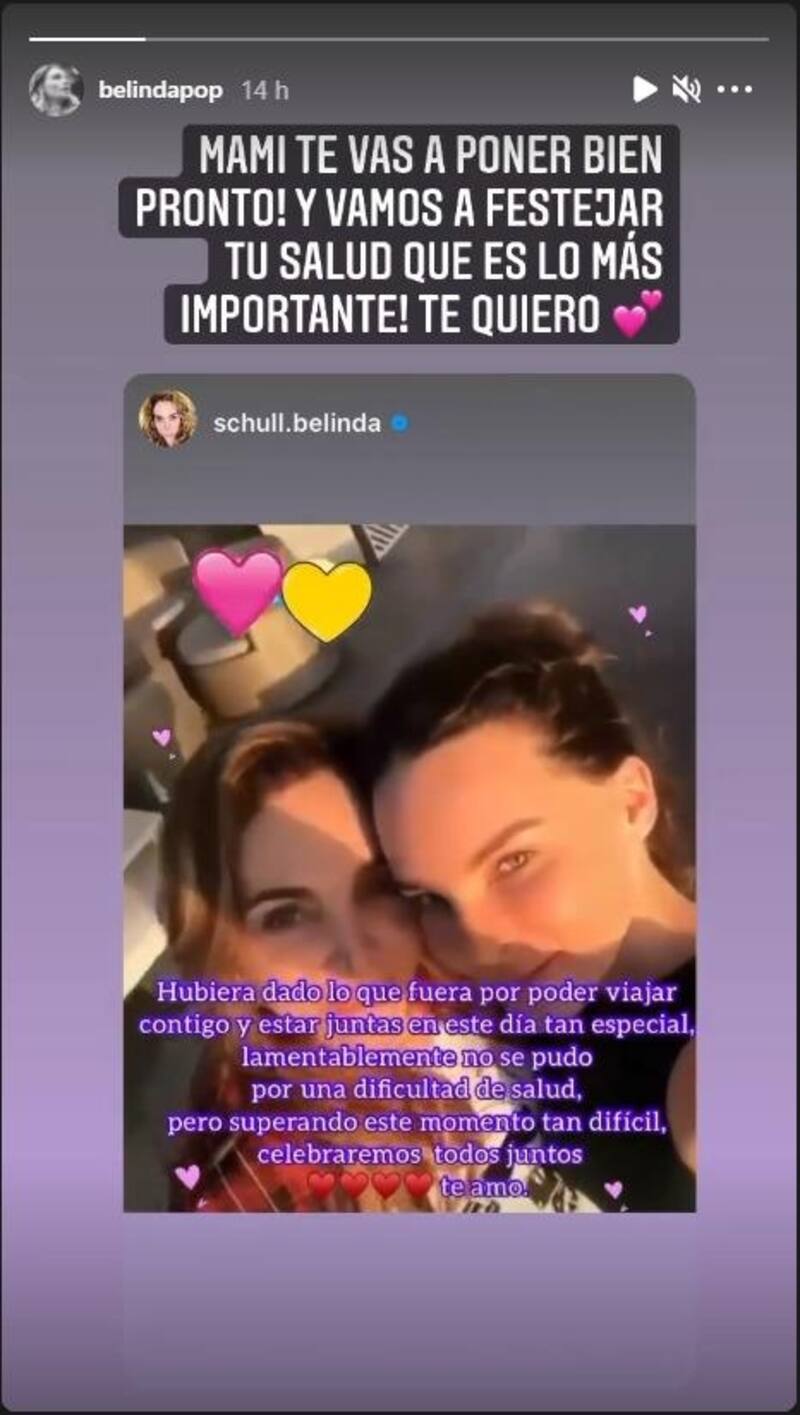Image resolution: width=800 pixels, height=1415 pixels.
Task: Tap the belindapop username
Action: (161, 91)
